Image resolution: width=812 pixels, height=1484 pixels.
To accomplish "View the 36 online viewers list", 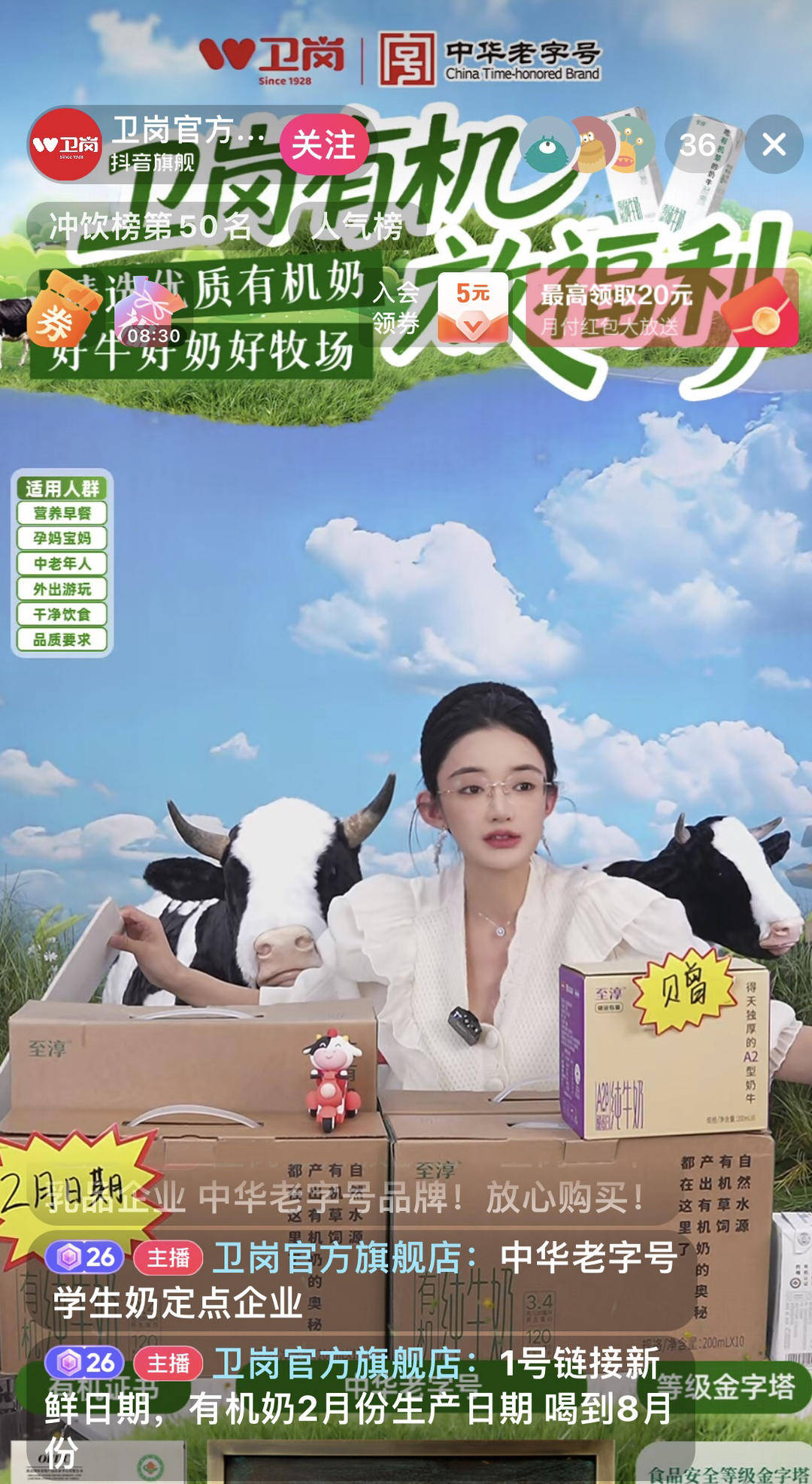I will [696, 144].
